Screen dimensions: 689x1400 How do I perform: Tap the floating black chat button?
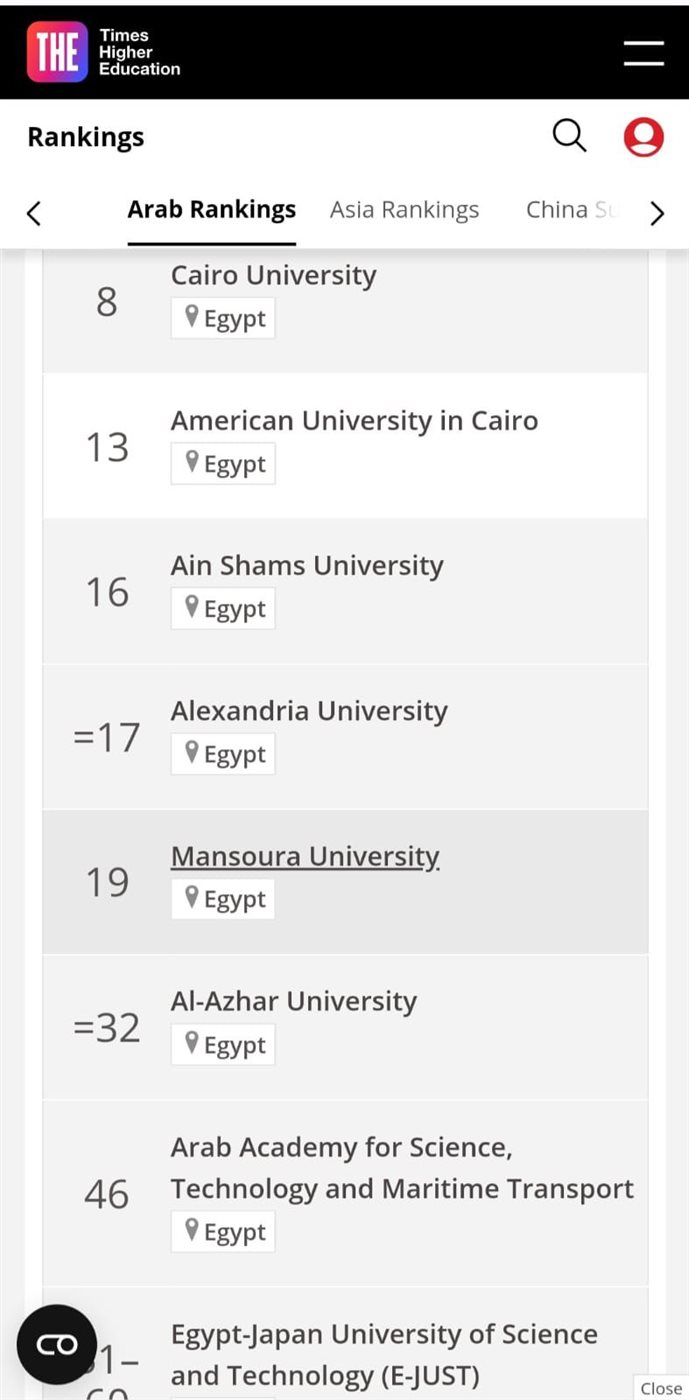coord(56,1345)
